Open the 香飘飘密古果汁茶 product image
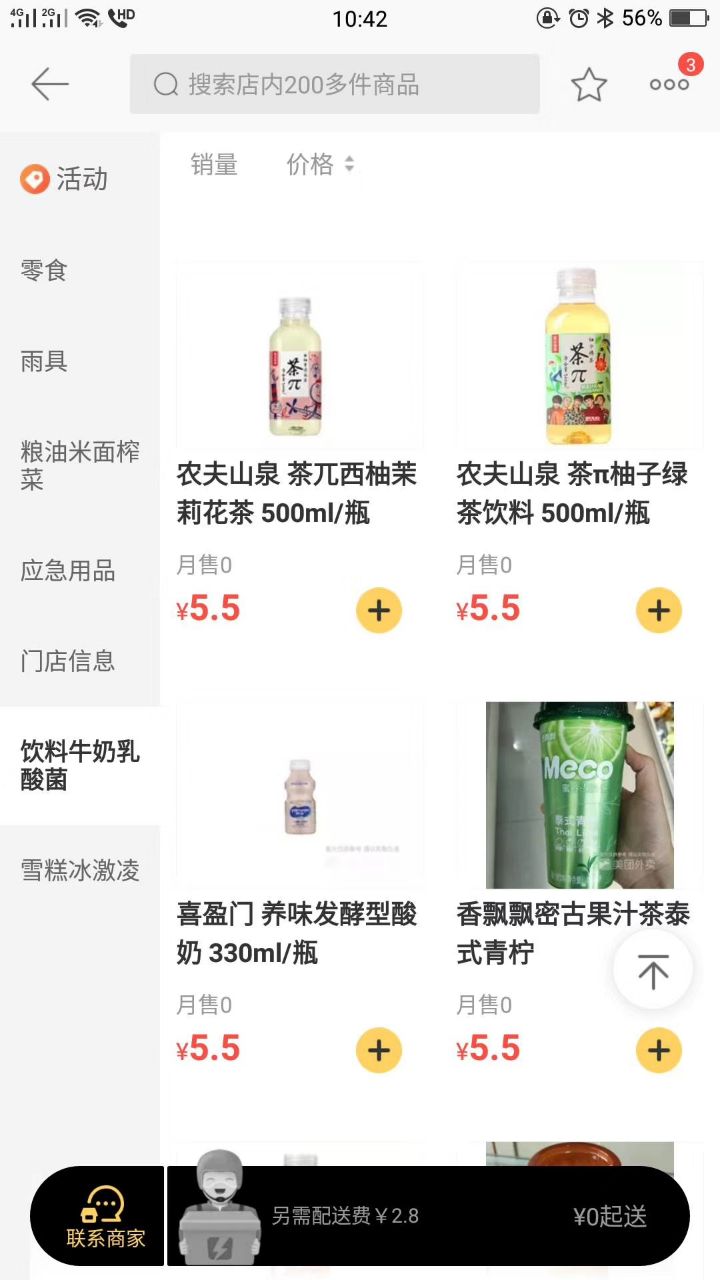Image resolution: width=720 pixels, height=1280 pixels. click(x=580, y=795)
